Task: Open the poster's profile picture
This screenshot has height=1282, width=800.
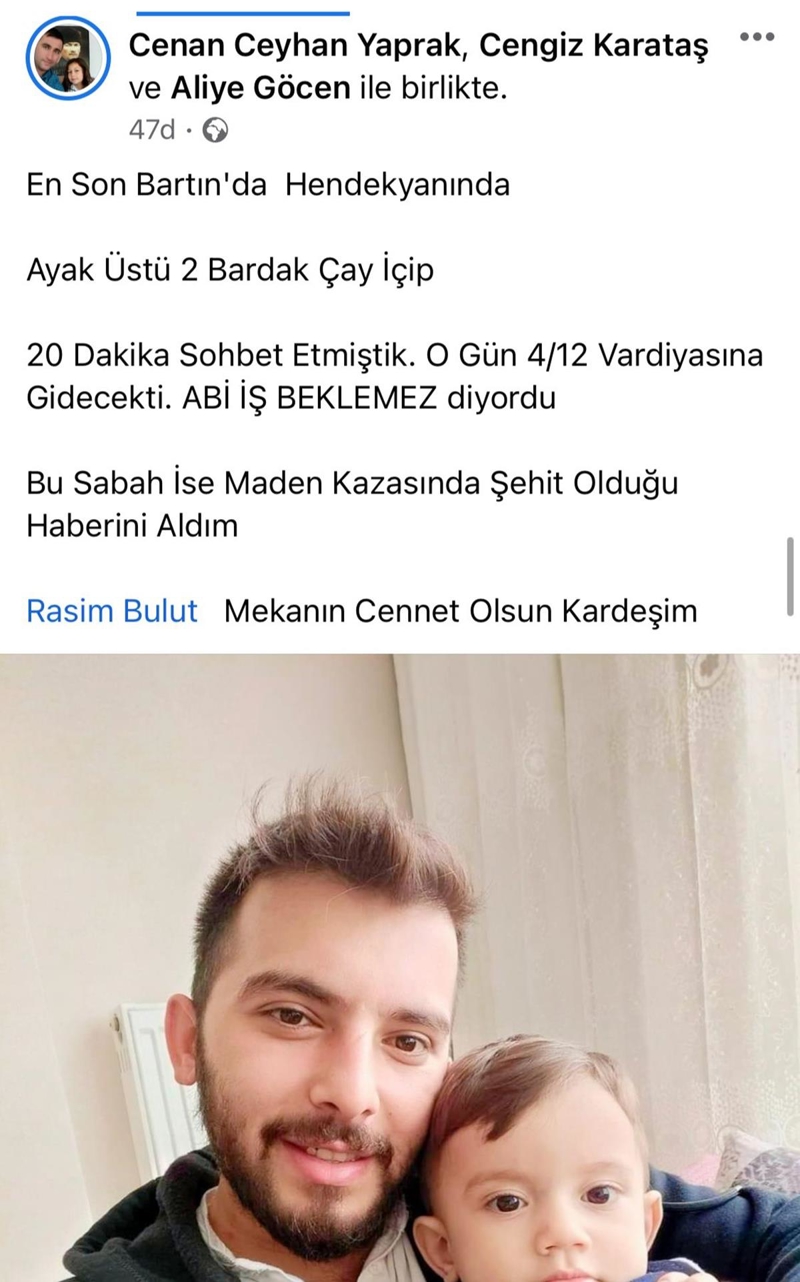Action: (67, 60)
